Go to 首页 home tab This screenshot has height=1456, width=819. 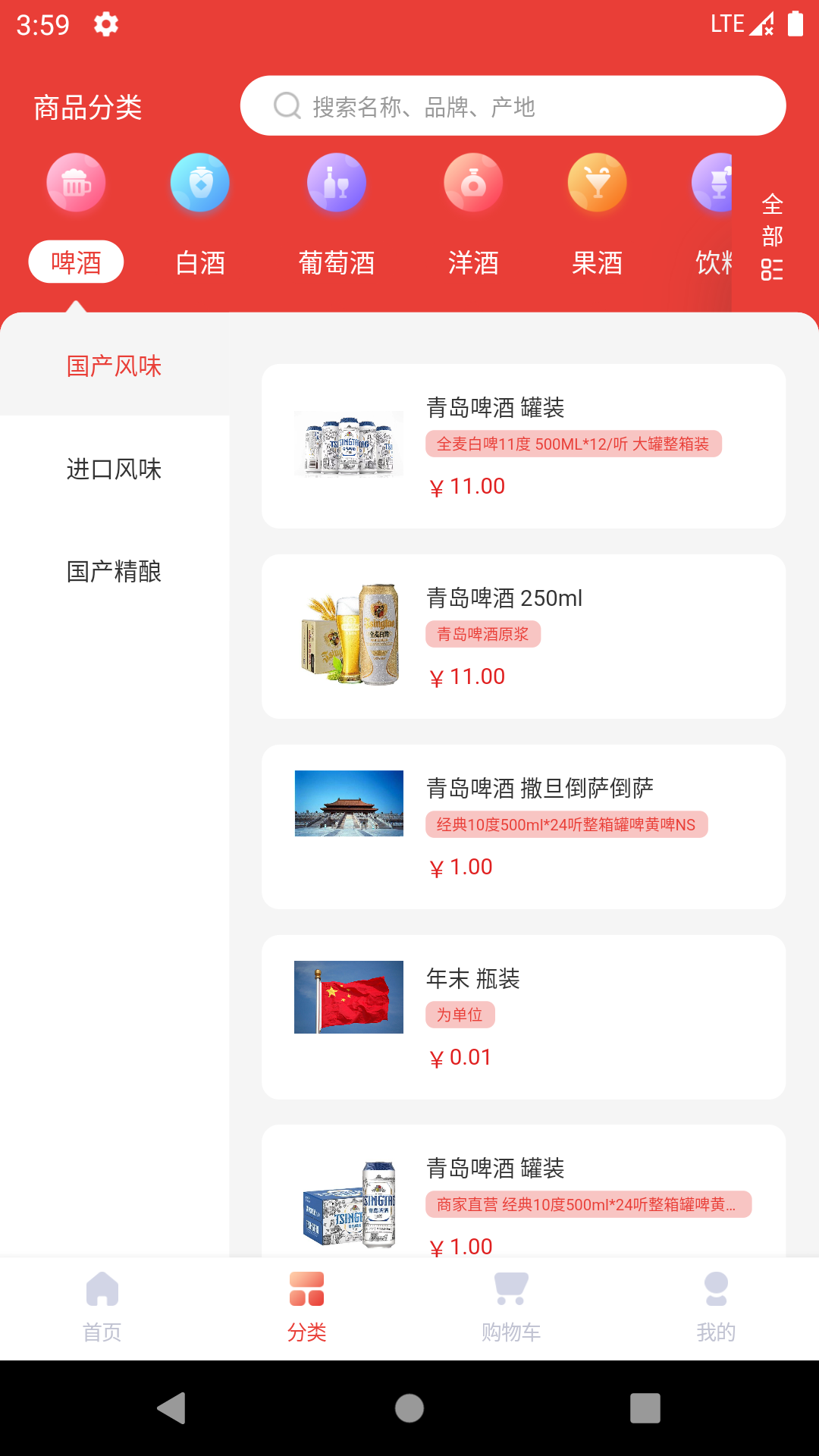(x=103, y=1304)
